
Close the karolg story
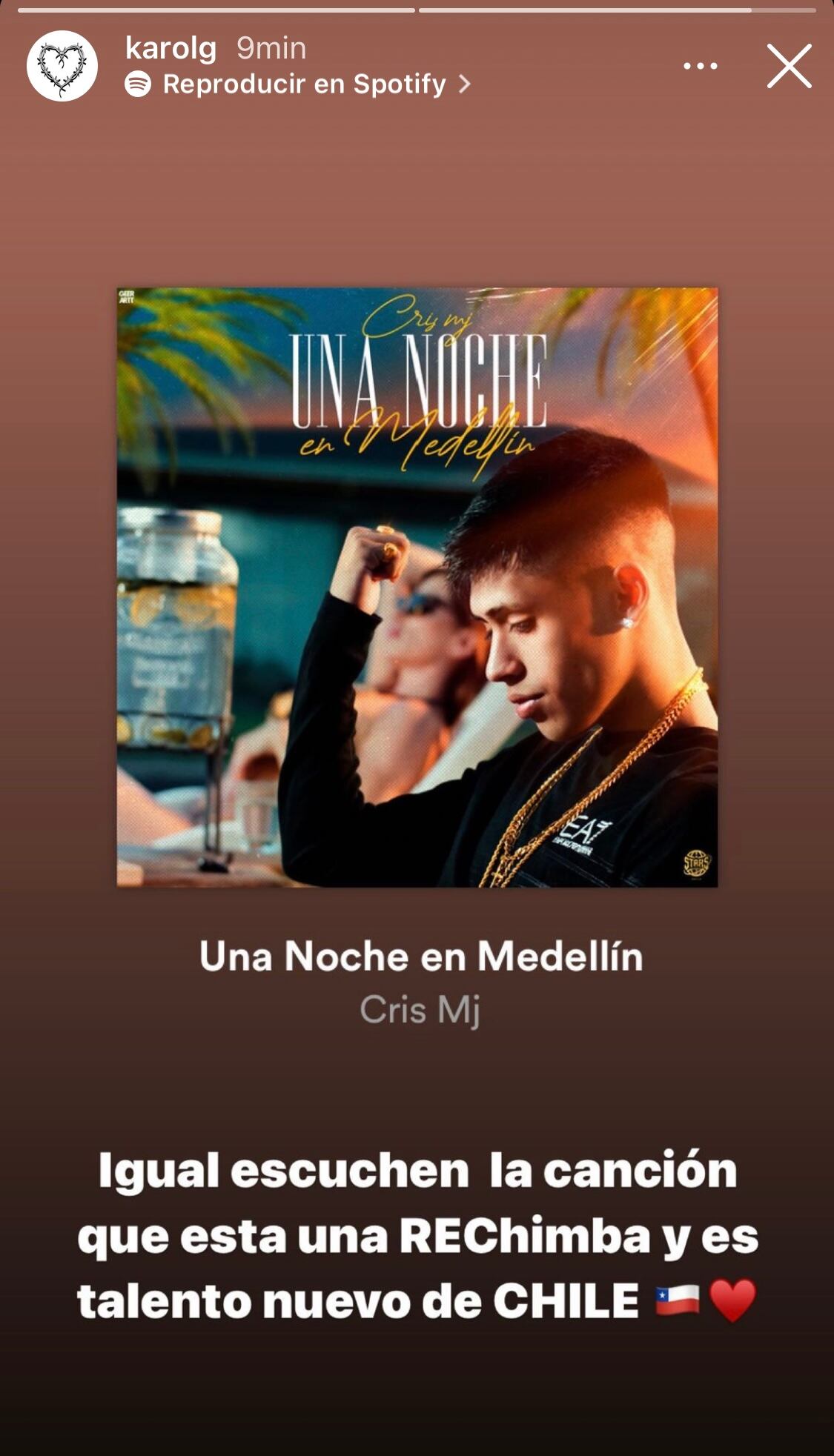[x=789, y=66]
